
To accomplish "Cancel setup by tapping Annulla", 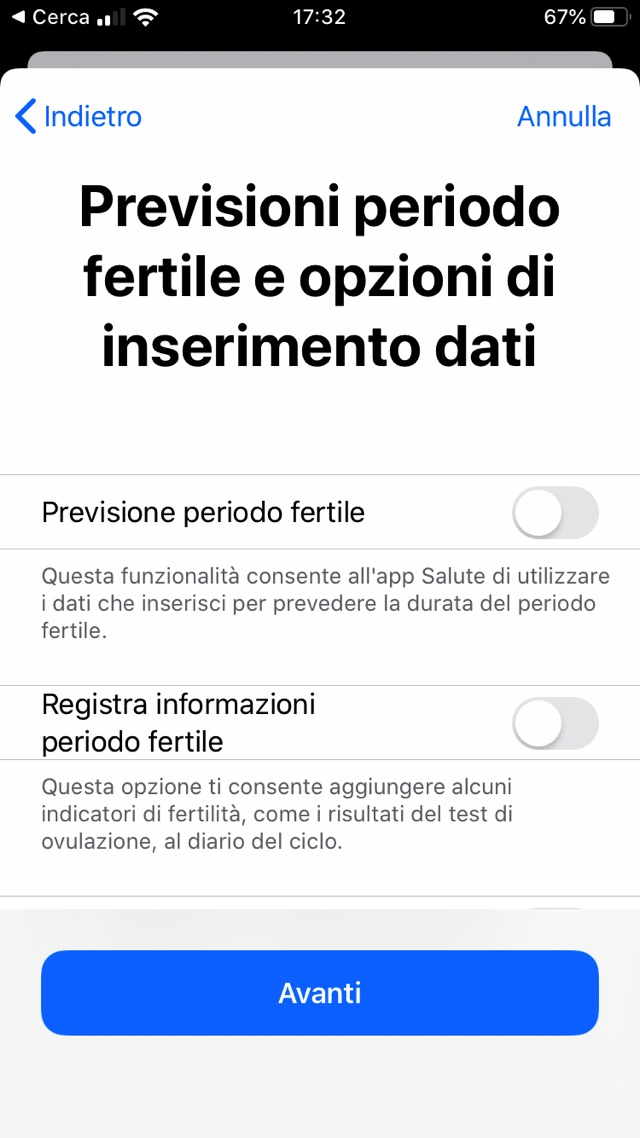I will [x=563, y=117].
